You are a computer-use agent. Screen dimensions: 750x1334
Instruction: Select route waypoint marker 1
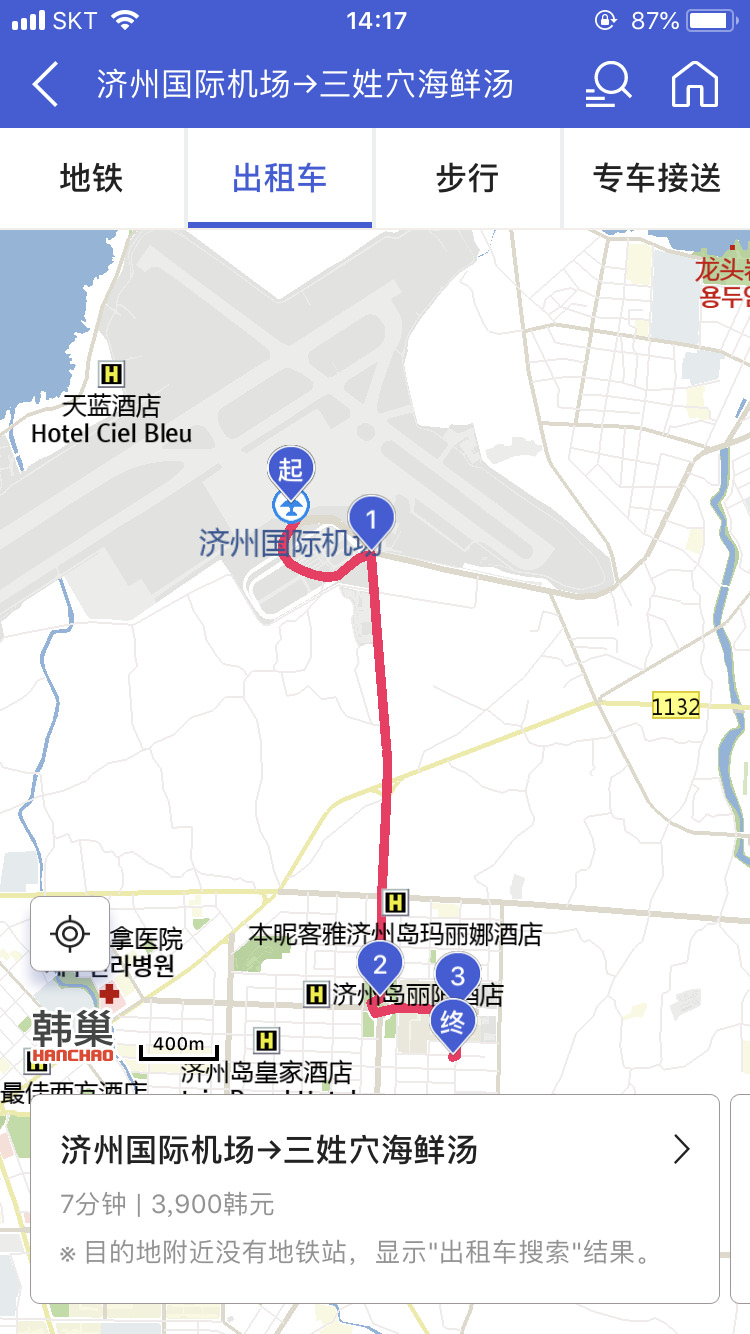click(x=372, y=520)
